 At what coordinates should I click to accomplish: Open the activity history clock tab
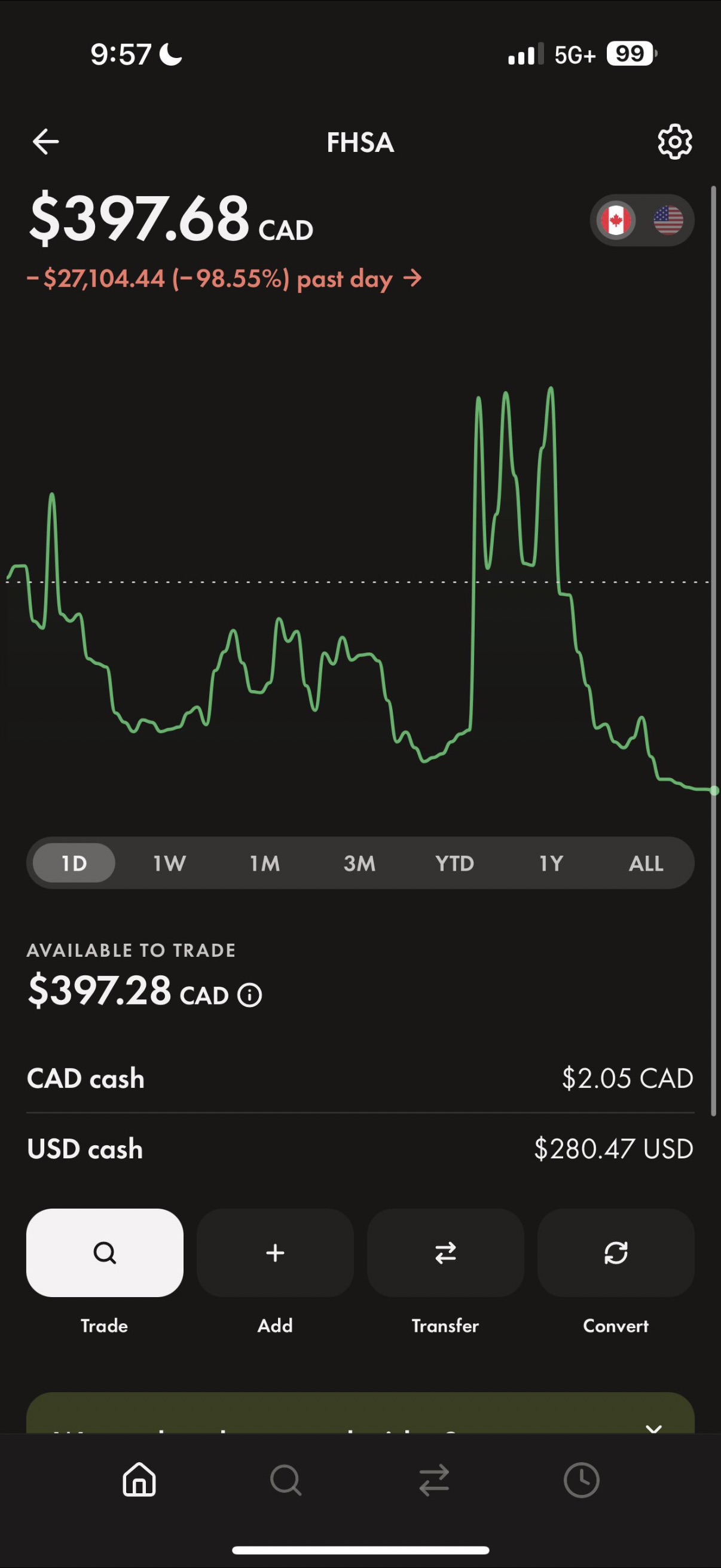[x=582, y=1479]
